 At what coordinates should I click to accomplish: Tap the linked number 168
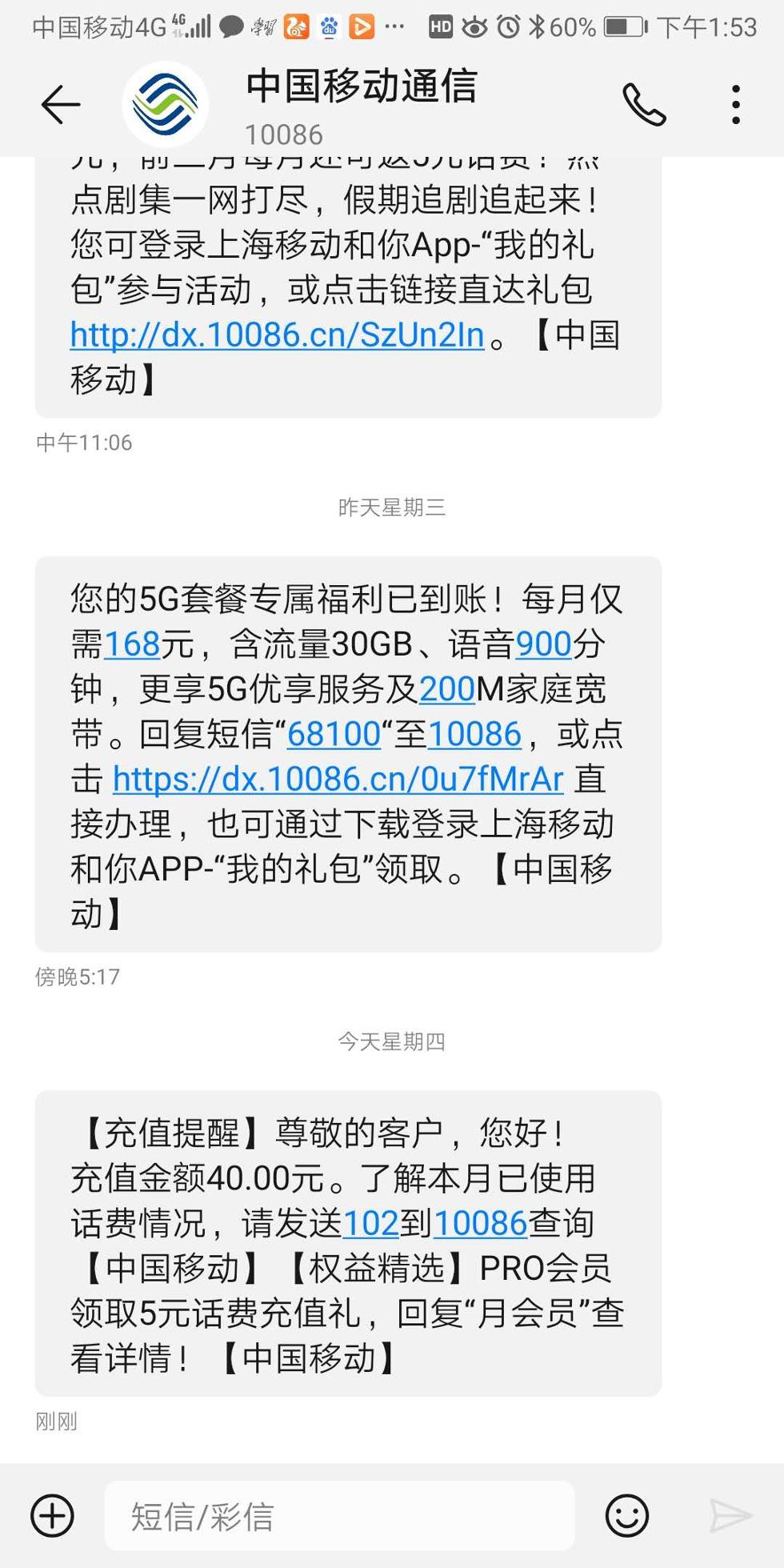coord(132,644)
